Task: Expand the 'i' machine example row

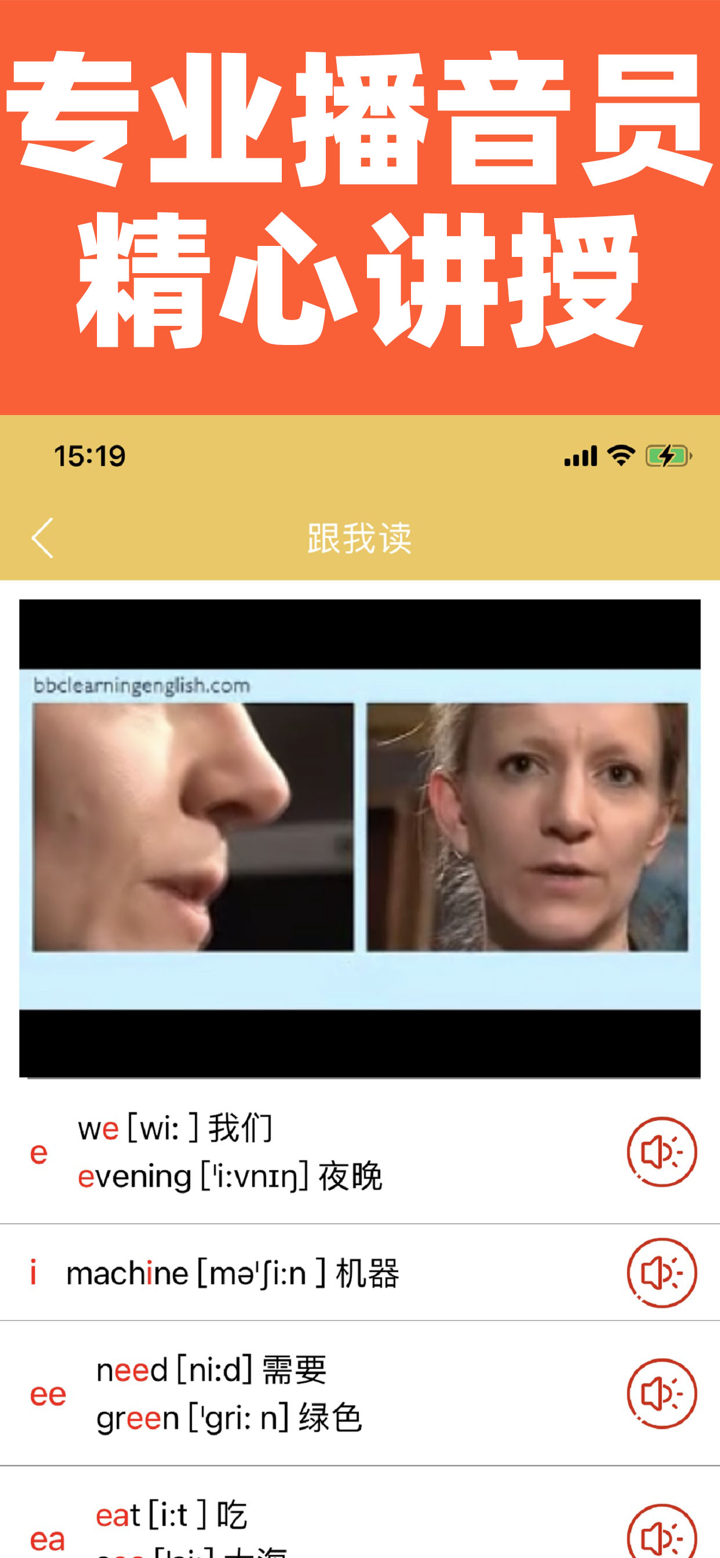Action: (300, 1272)
